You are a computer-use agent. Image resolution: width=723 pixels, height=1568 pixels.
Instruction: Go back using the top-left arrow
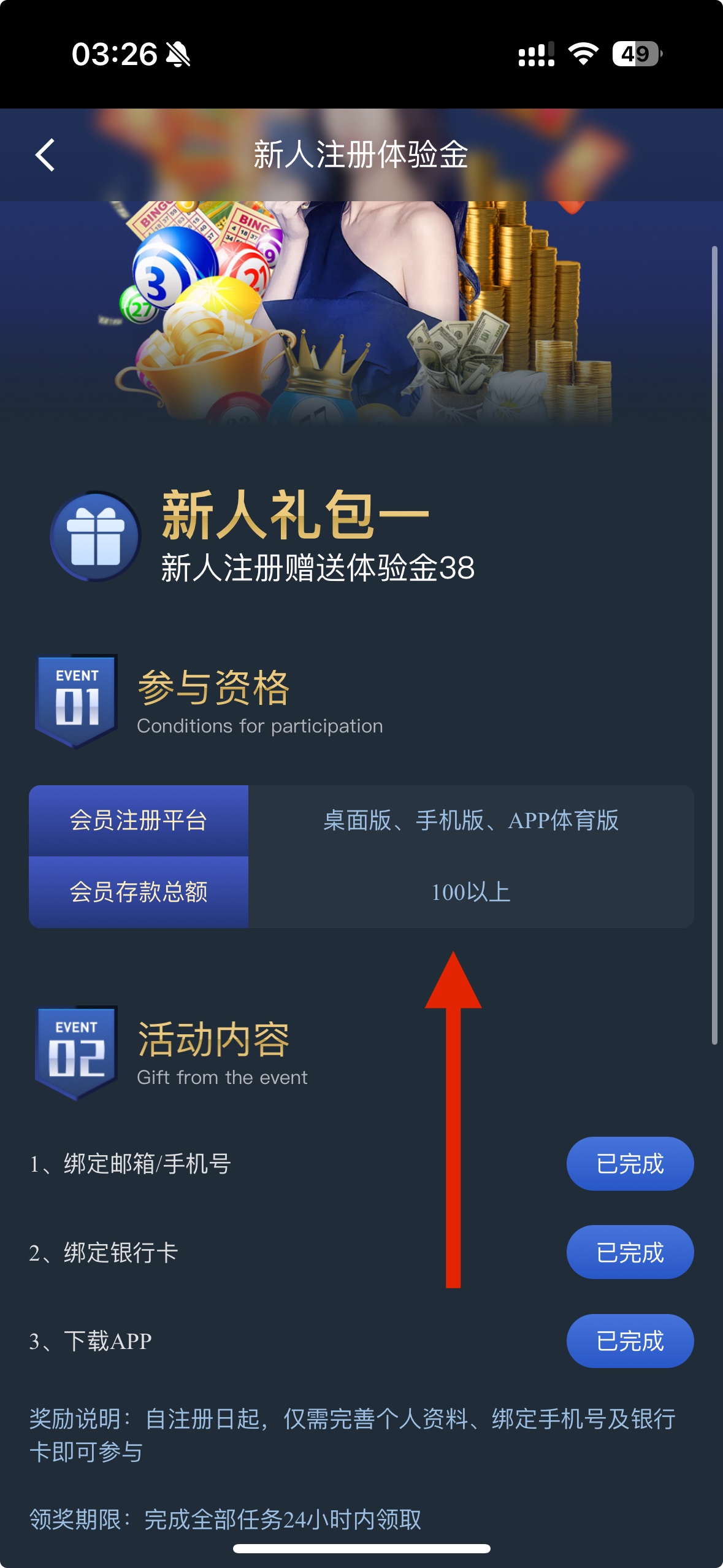click(45, 155)
